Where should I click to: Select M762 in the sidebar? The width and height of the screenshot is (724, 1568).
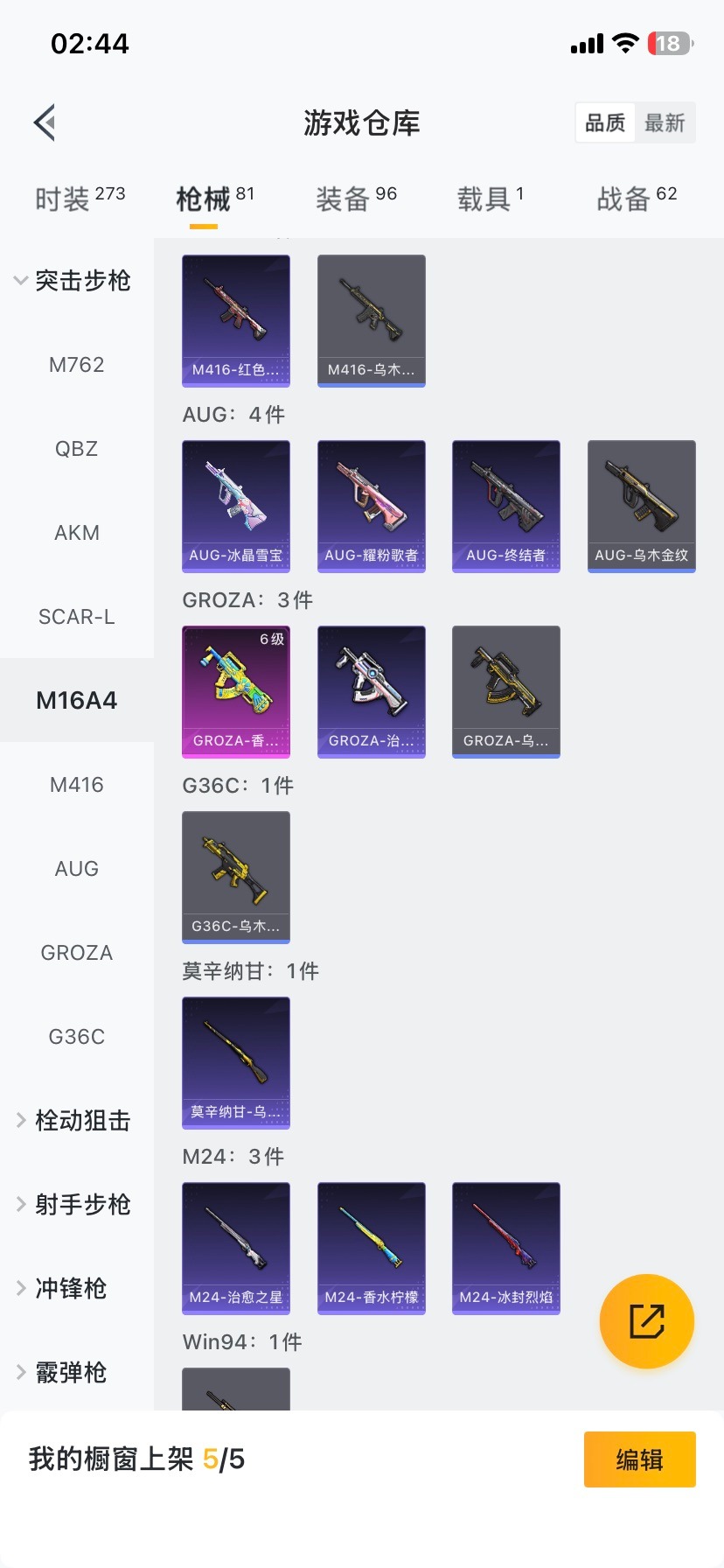pos(77,365)
